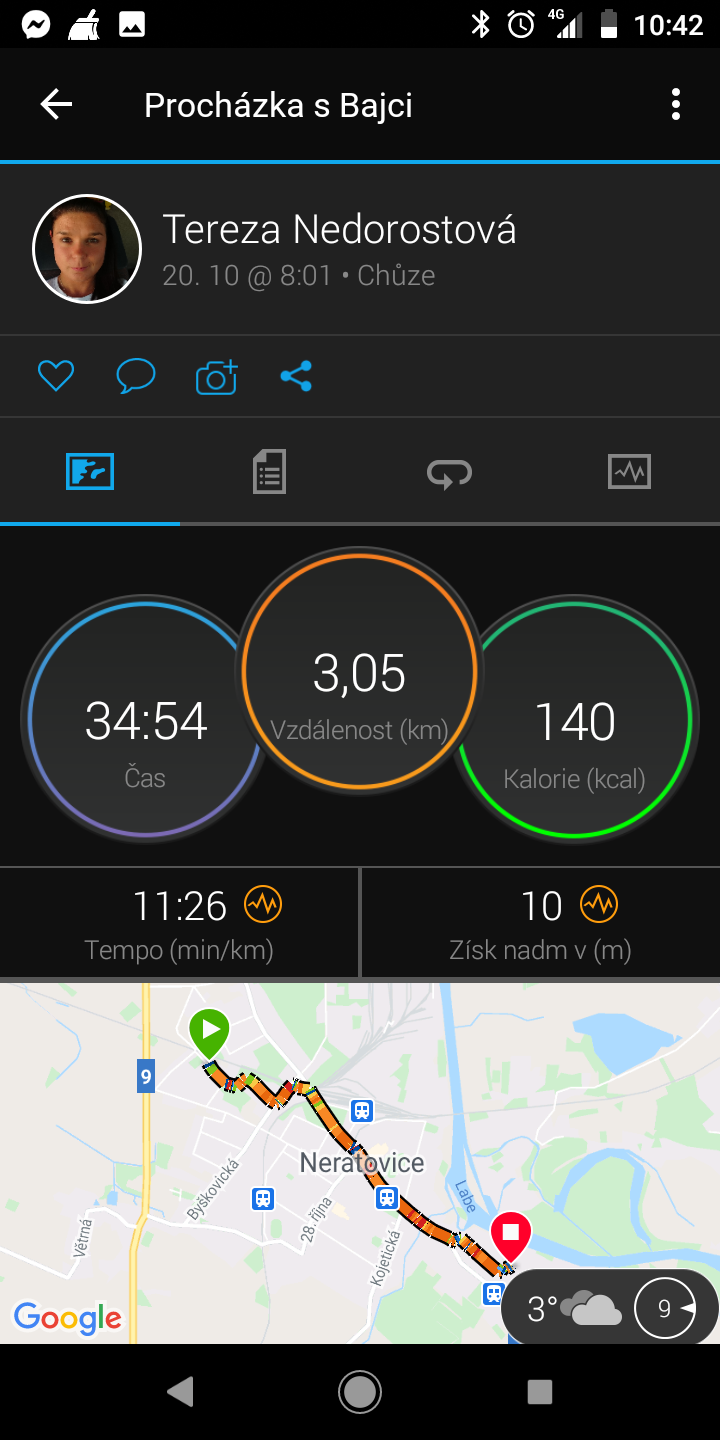Go back using the app bar arrow
The image size is (720, 1440).
[56, 105]
